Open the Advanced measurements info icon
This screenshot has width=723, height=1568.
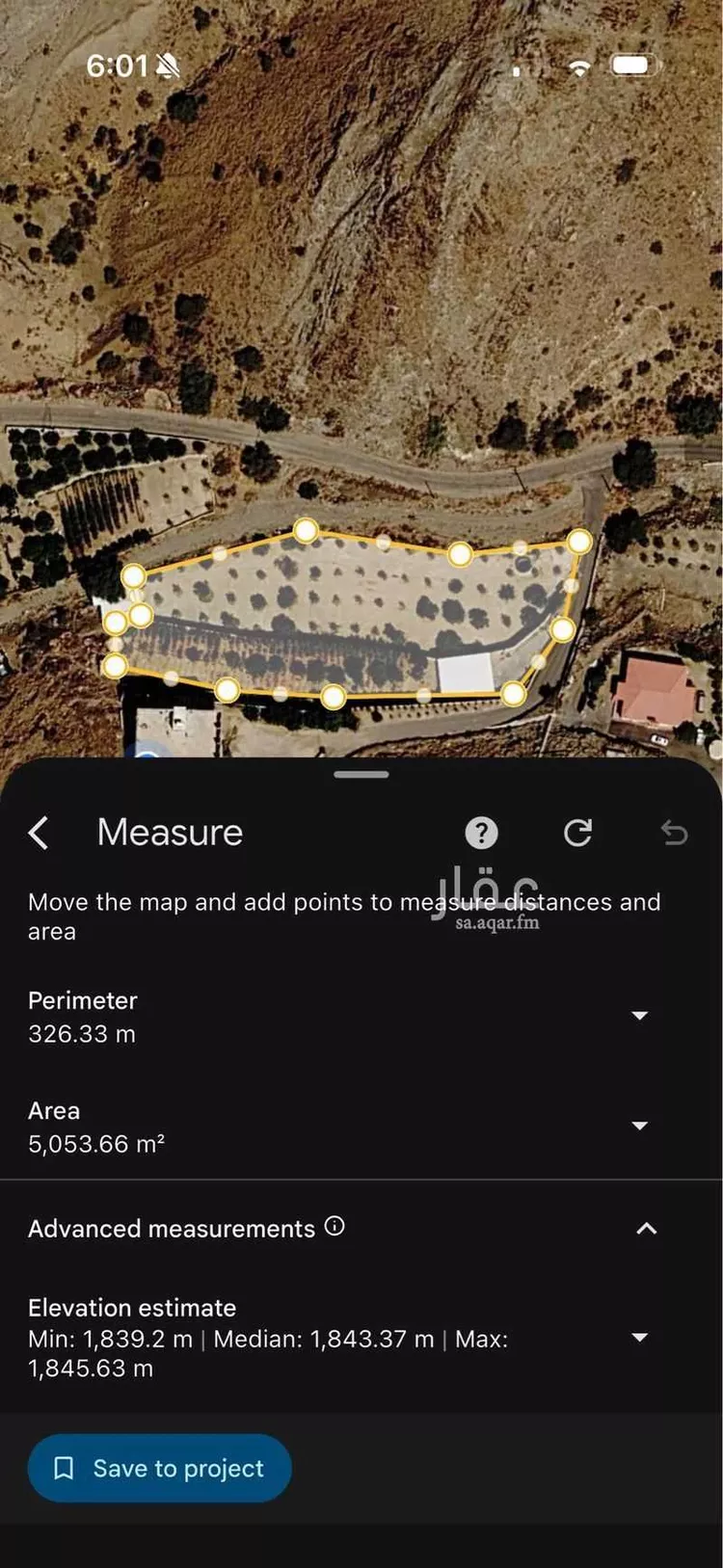pos(335,1226)
